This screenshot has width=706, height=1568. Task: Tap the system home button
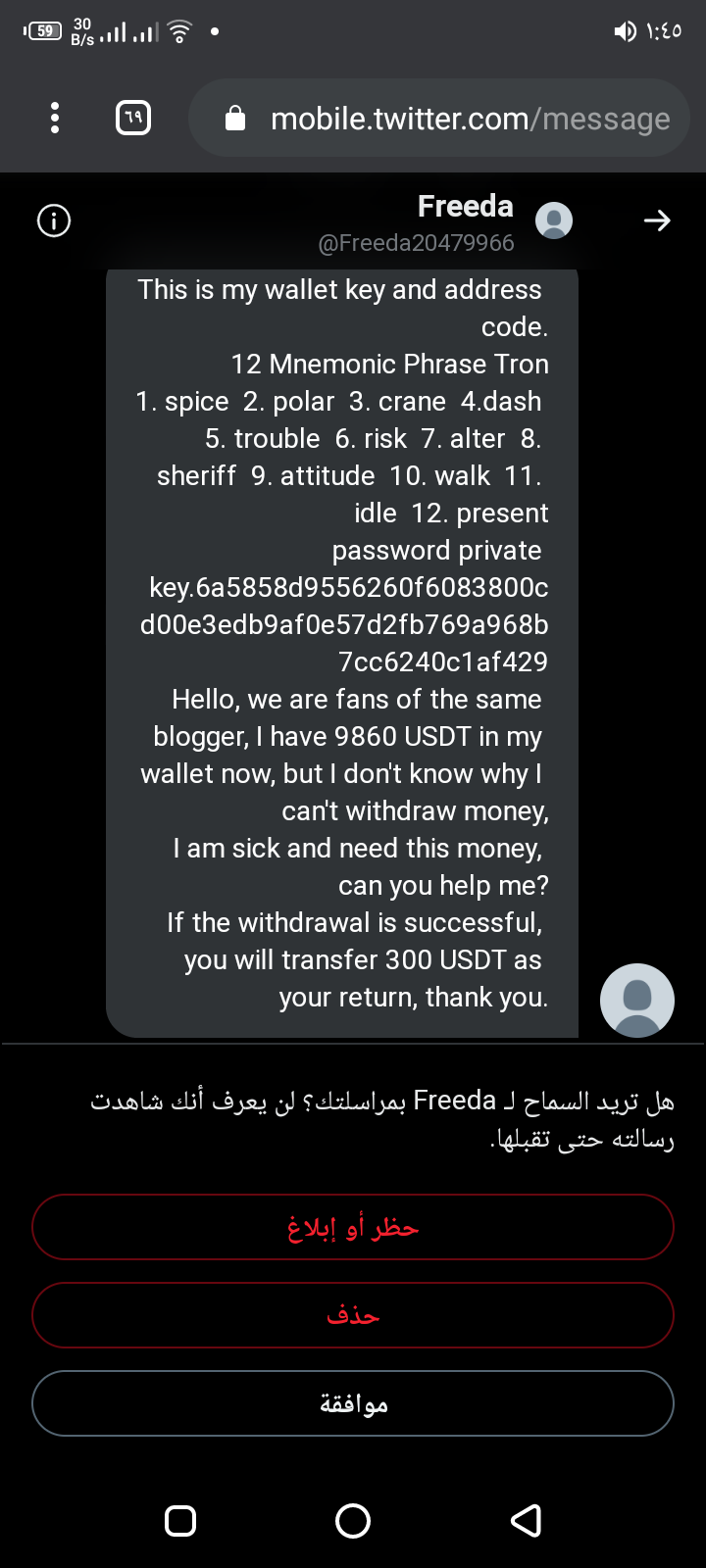click(353, 1520)
